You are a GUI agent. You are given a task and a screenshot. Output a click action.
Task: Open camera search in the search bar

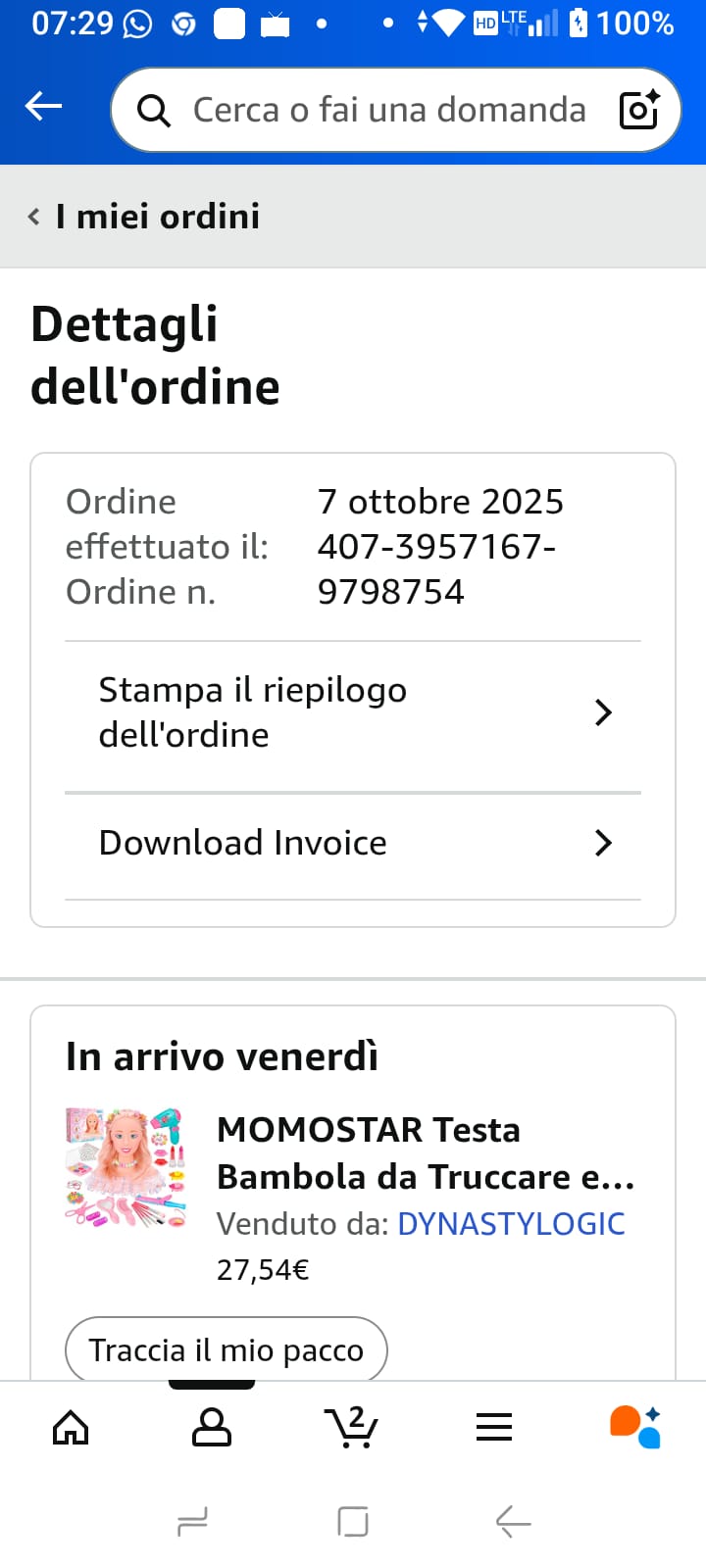tap(639, 110)
